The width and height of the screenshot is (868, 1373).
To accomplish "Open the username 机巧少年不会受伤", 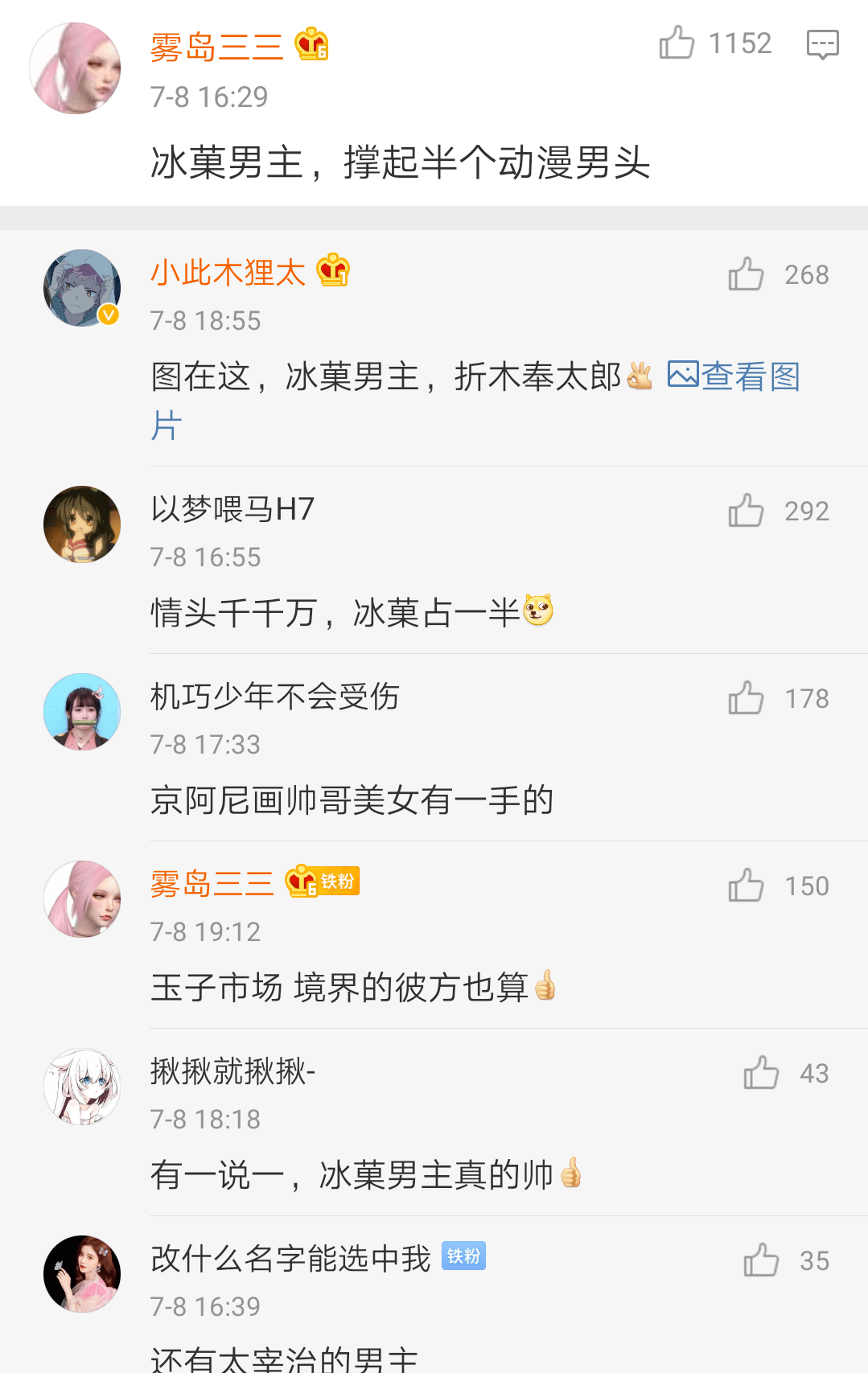I will pyautogui.click(x=274, y=697).
